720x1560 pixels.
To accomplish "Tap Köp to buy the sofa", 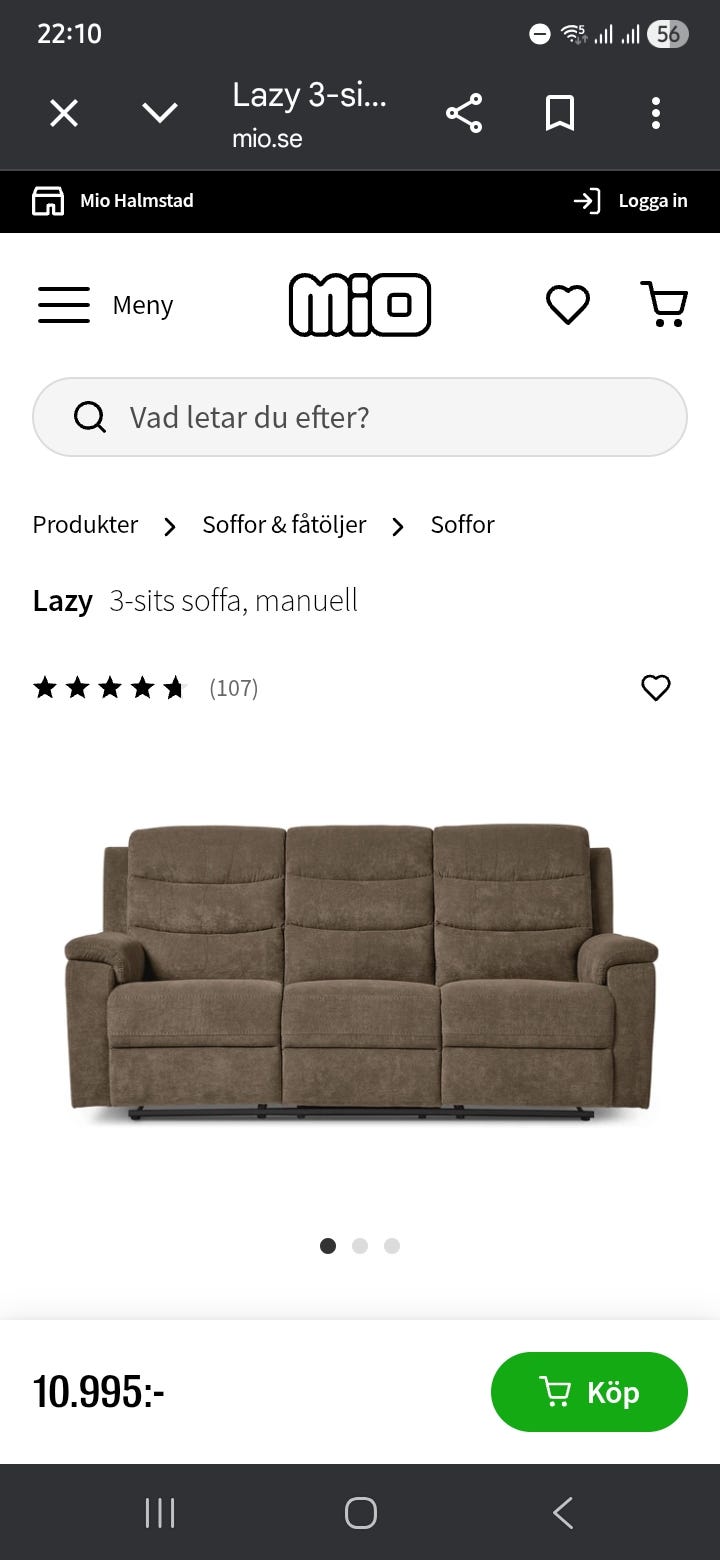I will [x=589, y=1392].
